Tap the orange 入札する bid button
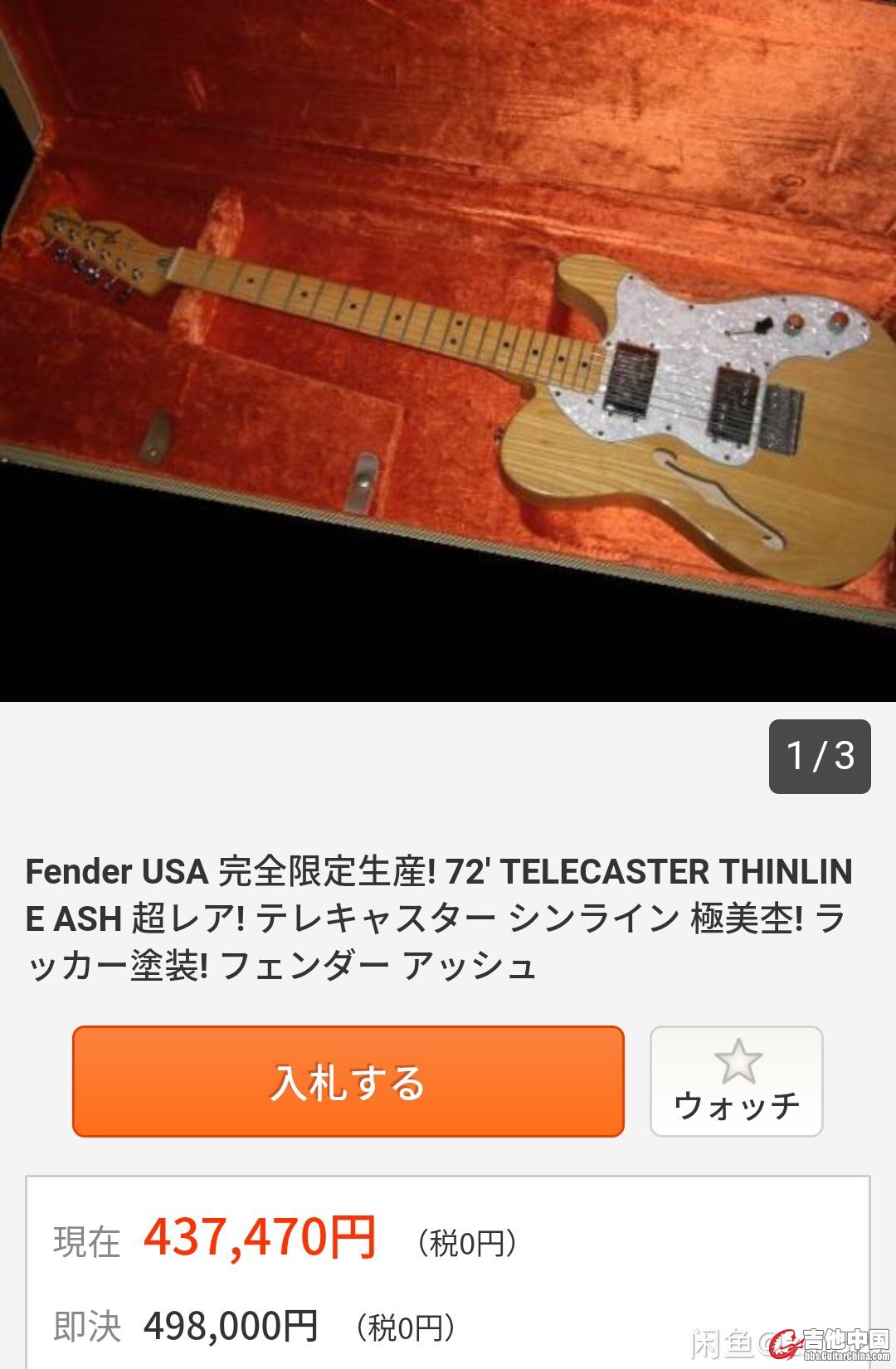Viewport: 896px width, 1369px height. pyautogui.click(x=348, y=1082)
